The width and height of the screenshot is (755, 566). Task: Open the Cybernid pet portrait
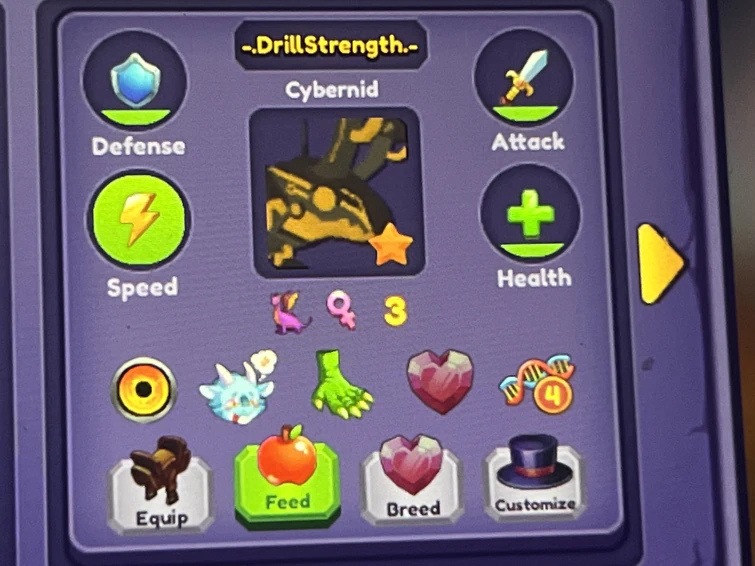click(x=336, y=194)
